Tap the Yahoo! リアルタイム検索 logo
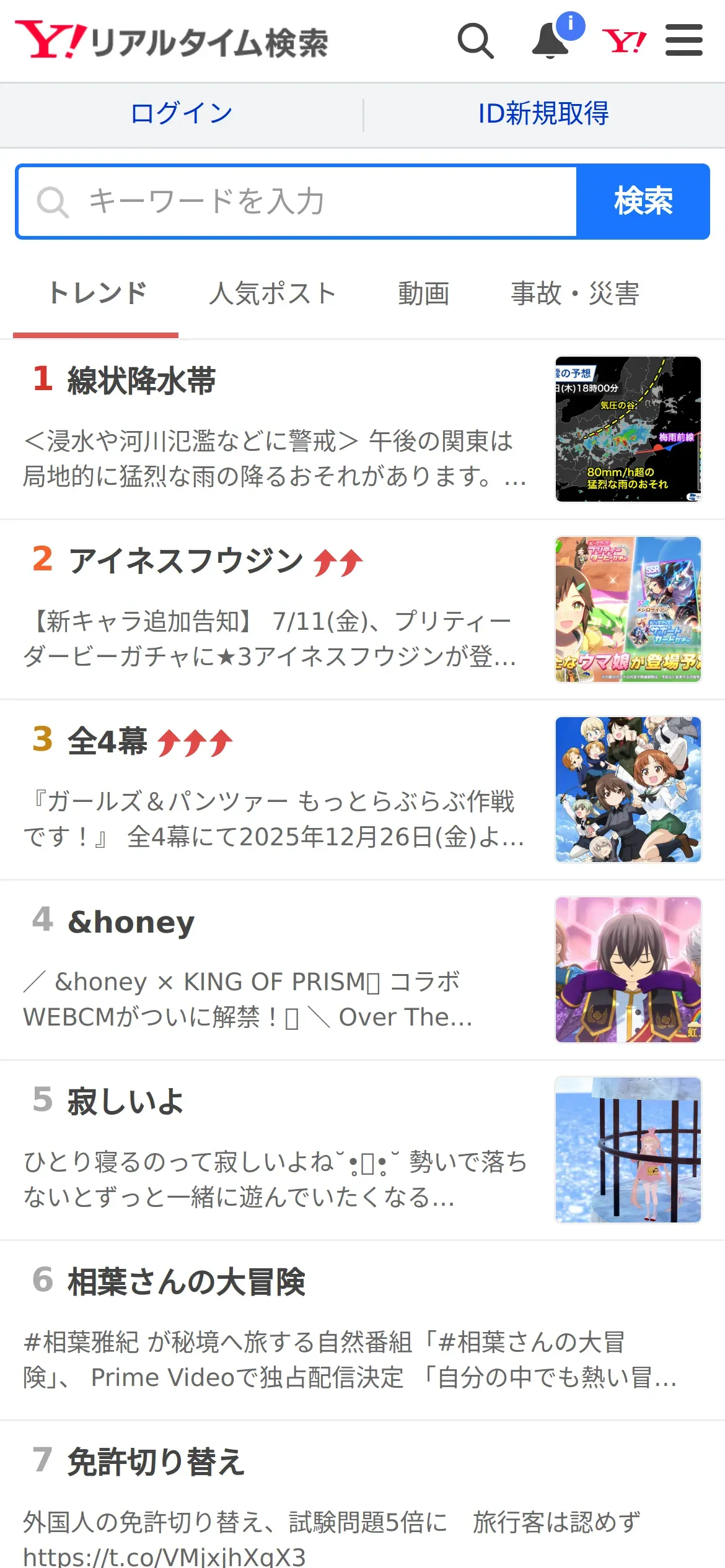 coord(172,41)
